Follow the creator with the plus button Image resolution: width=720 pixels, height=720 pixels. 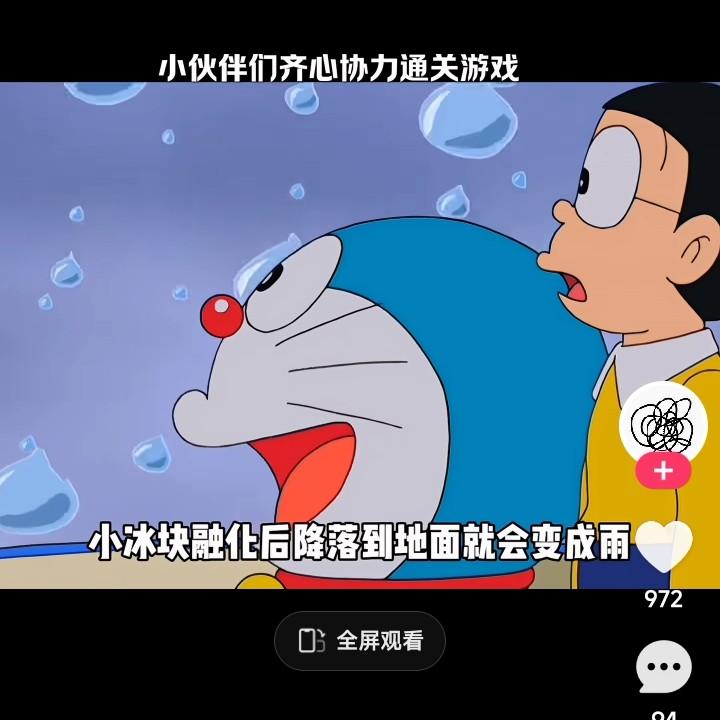(x=663, y=470)
